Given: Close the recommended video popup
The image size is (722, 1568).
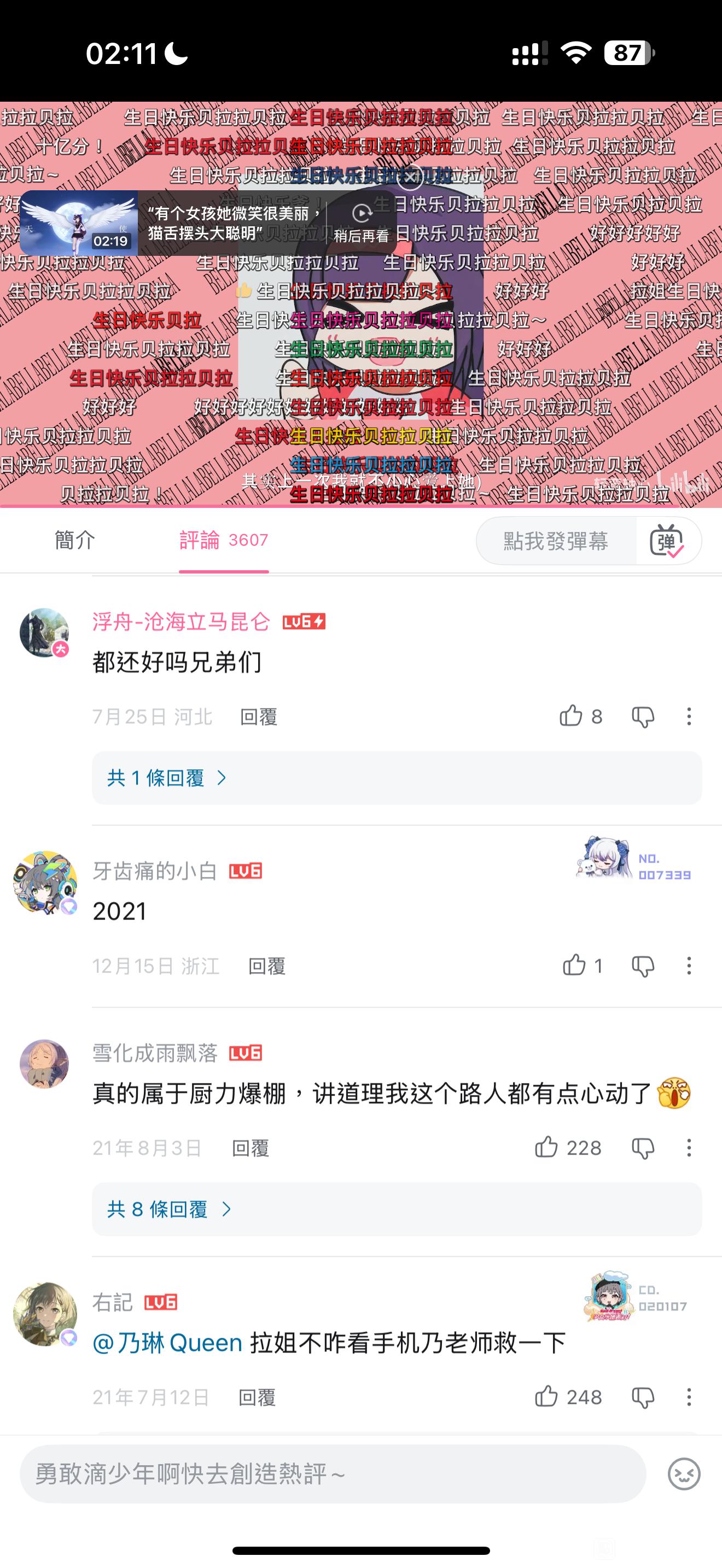Looking at the screenshot, I should pos(410,177).
